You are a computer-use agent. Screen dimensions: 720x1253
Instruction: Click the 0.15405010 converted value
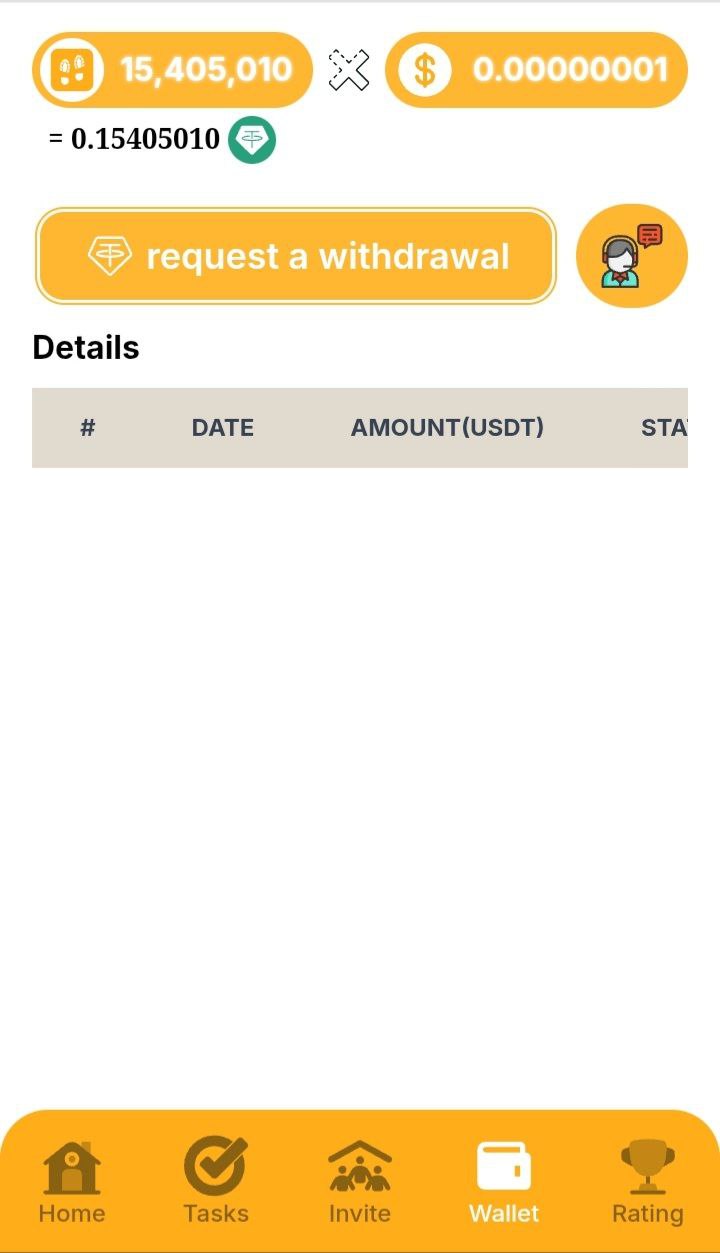(140, 139)
